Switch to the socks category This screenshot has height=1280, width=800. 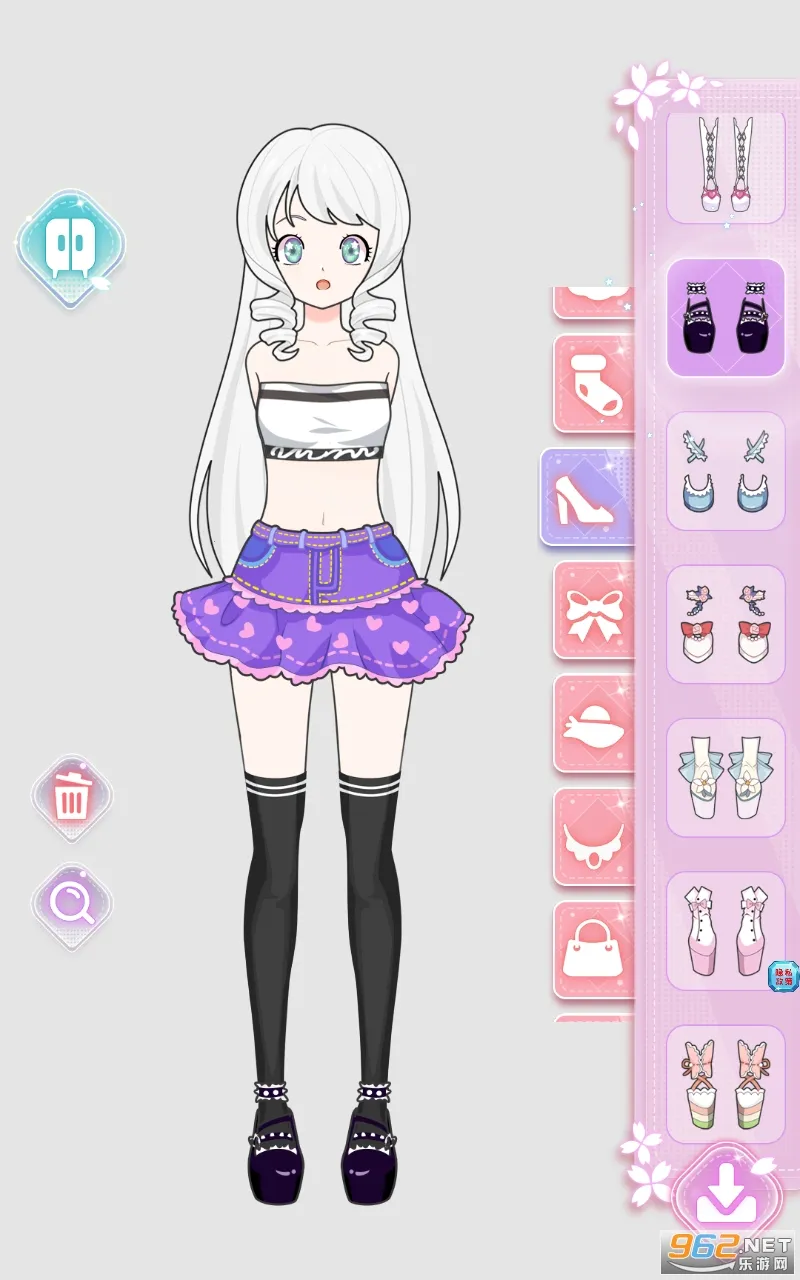point(593,384)
